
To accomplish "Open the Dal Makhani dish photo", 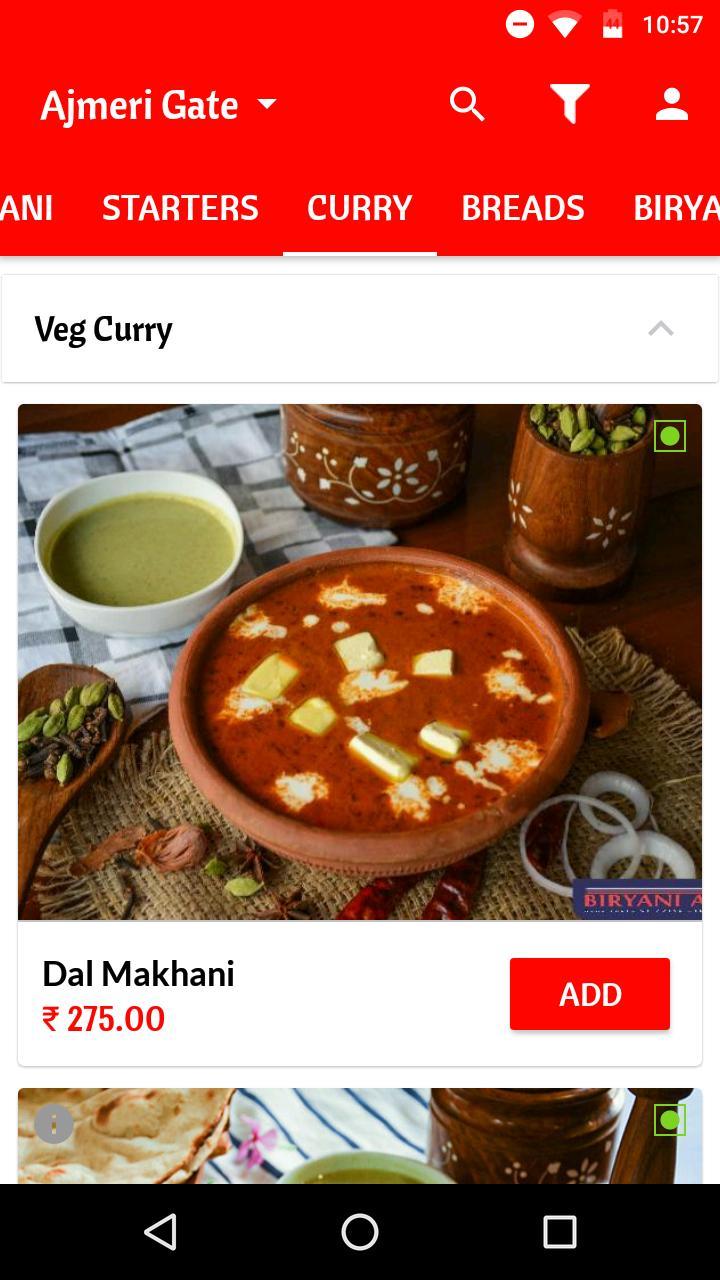I will tap(360, 662).
